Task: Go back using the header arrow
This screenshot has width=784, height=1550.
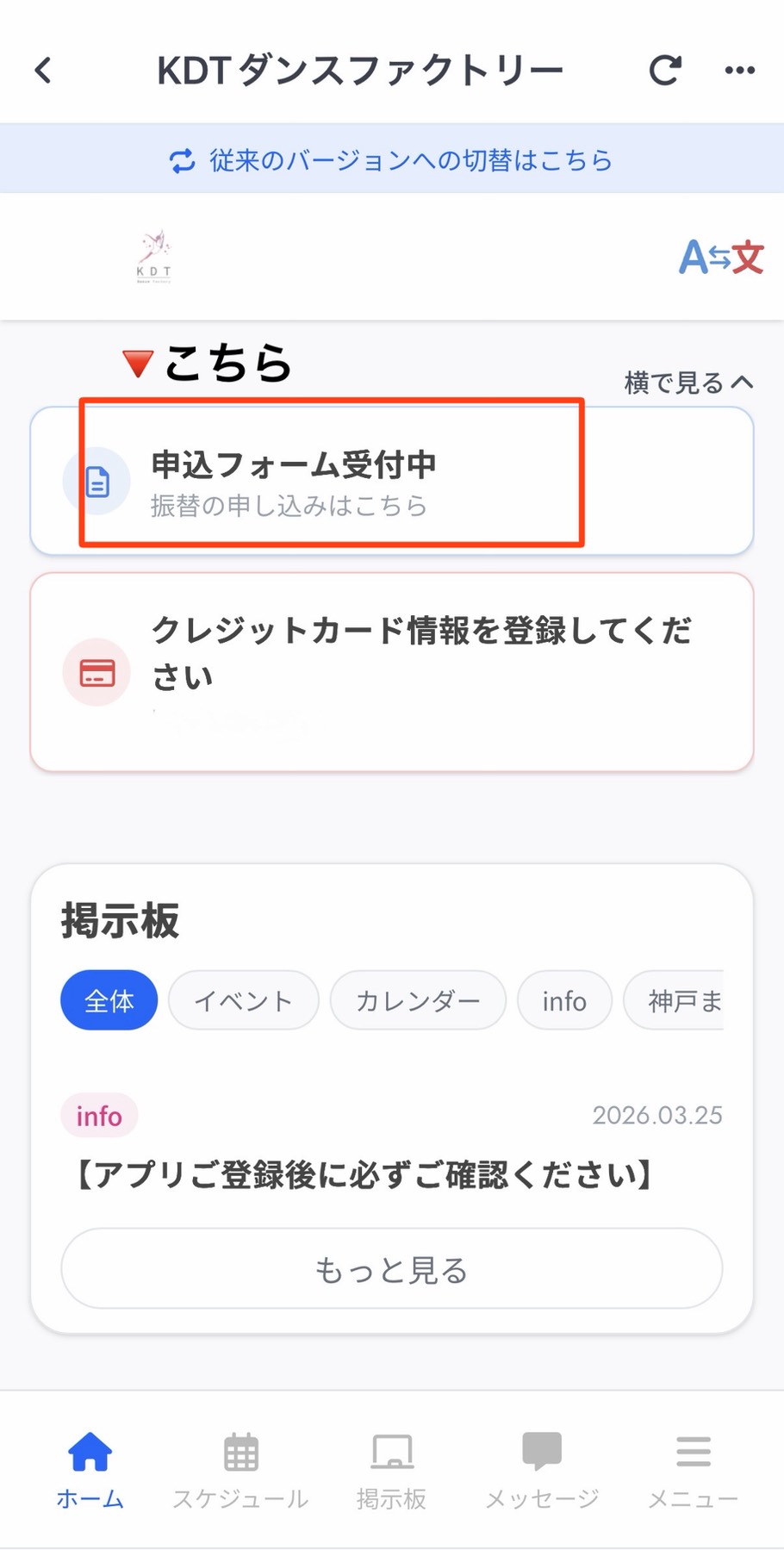Action: pyautogui.click(x=43, y=70)
